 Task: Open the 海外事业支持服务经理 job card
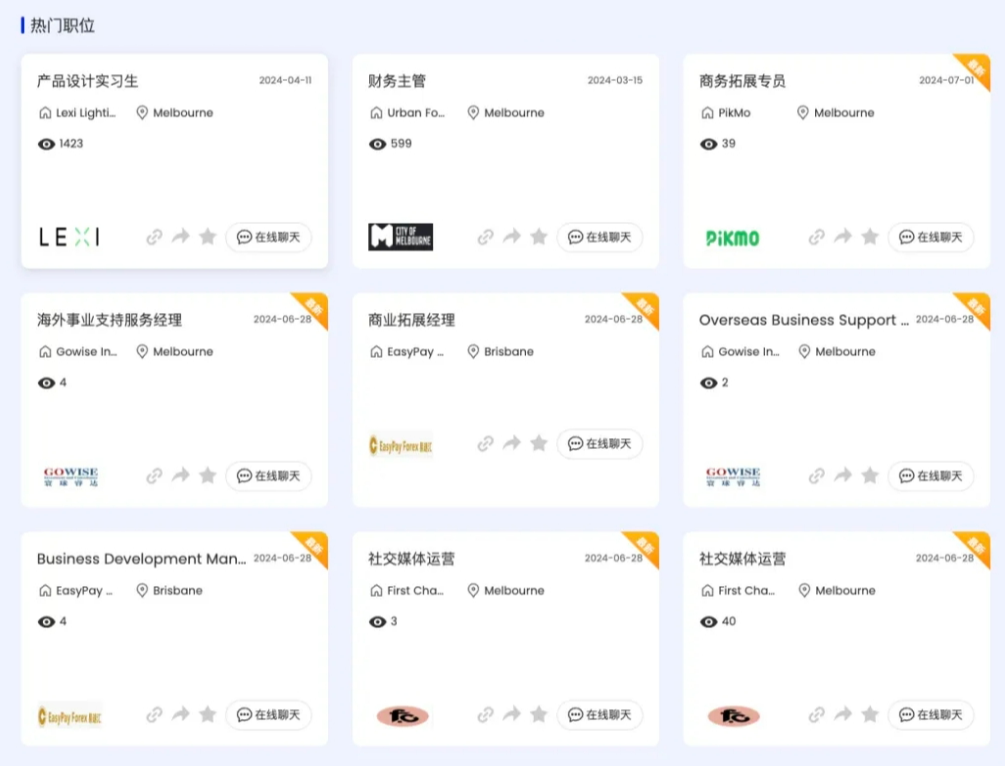(110, 320)
